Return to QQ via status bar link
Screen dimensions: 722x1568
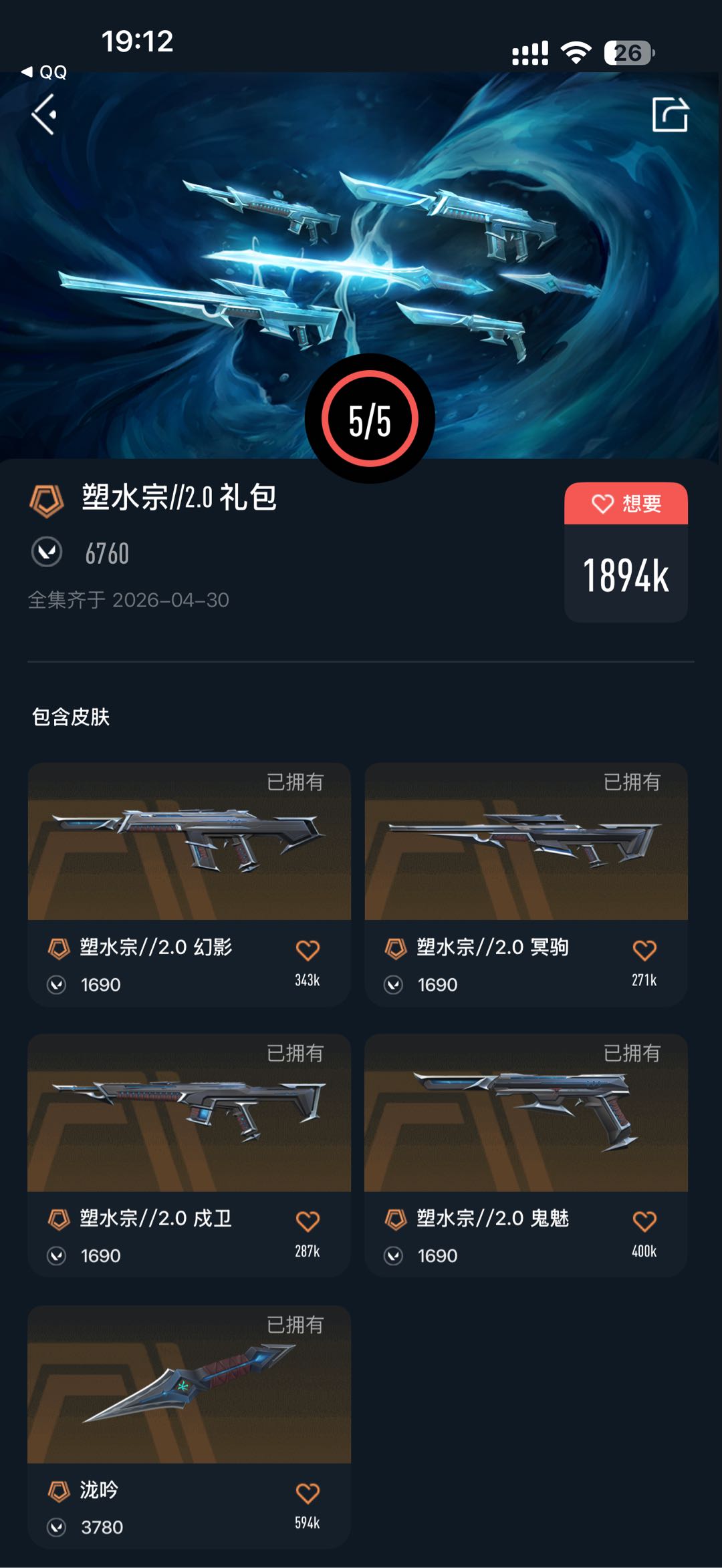point(44,72)
